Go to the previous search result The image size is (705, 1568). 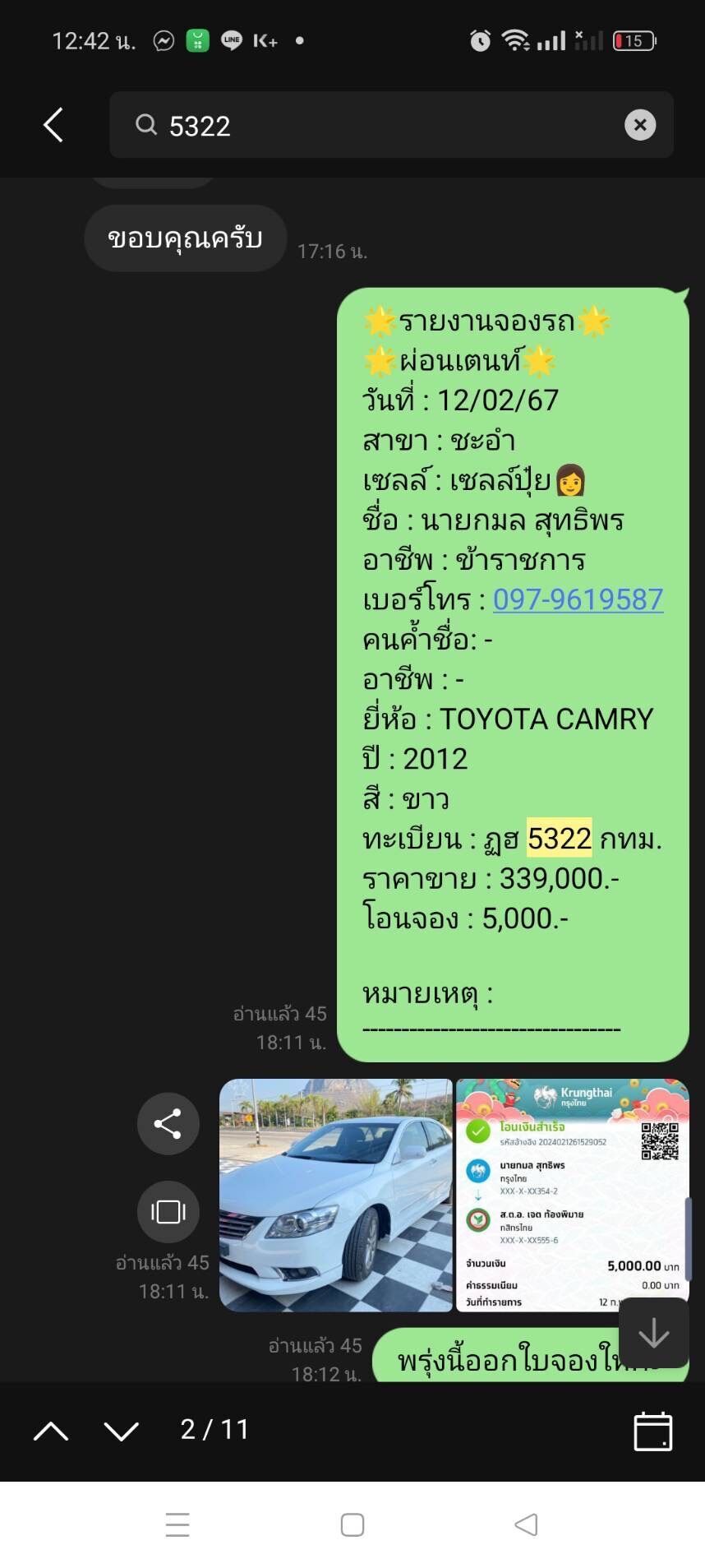(51, 1432)
